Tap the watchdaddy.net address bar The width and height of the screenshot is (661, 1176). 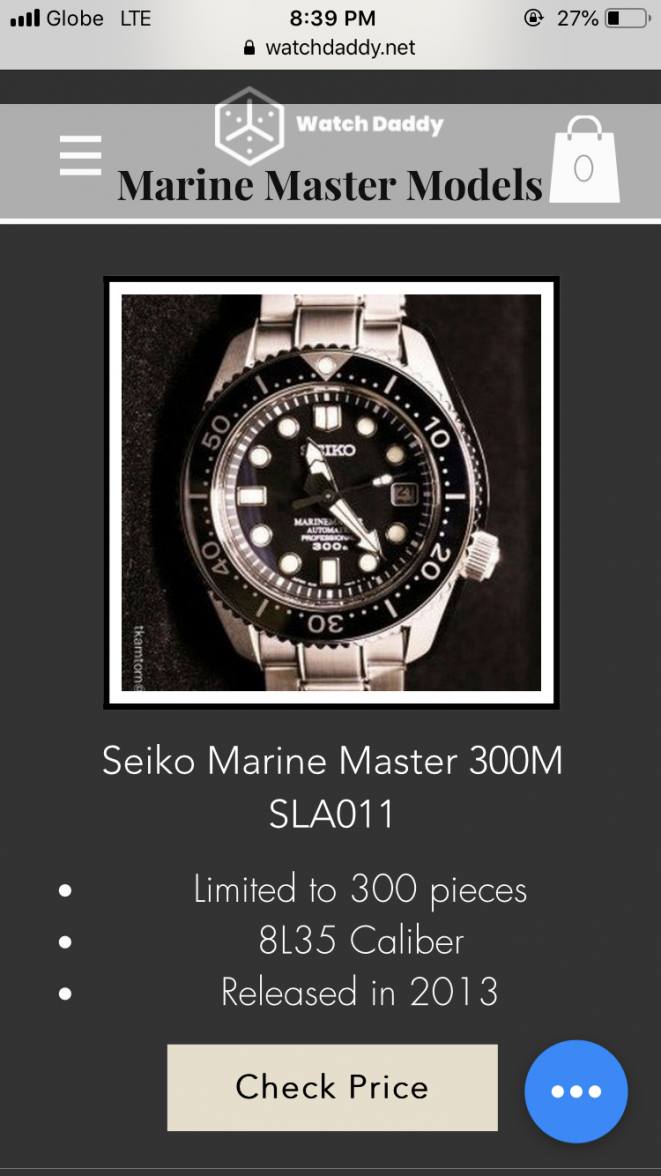click(330, 48)
